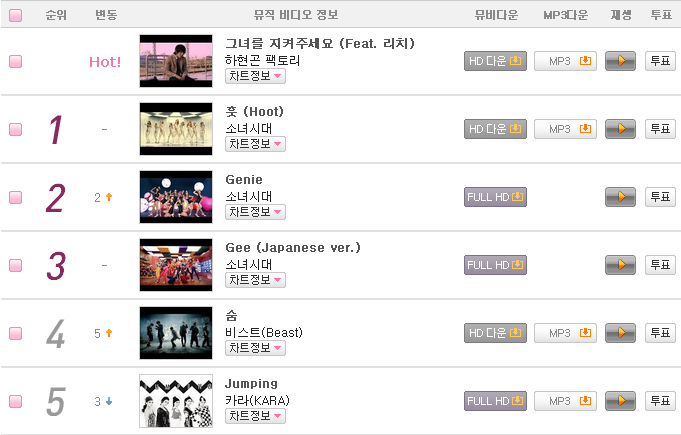Open the Genie song title link
Image resolution: width=681 pixels, height=435 pixels.
(244, 179)
